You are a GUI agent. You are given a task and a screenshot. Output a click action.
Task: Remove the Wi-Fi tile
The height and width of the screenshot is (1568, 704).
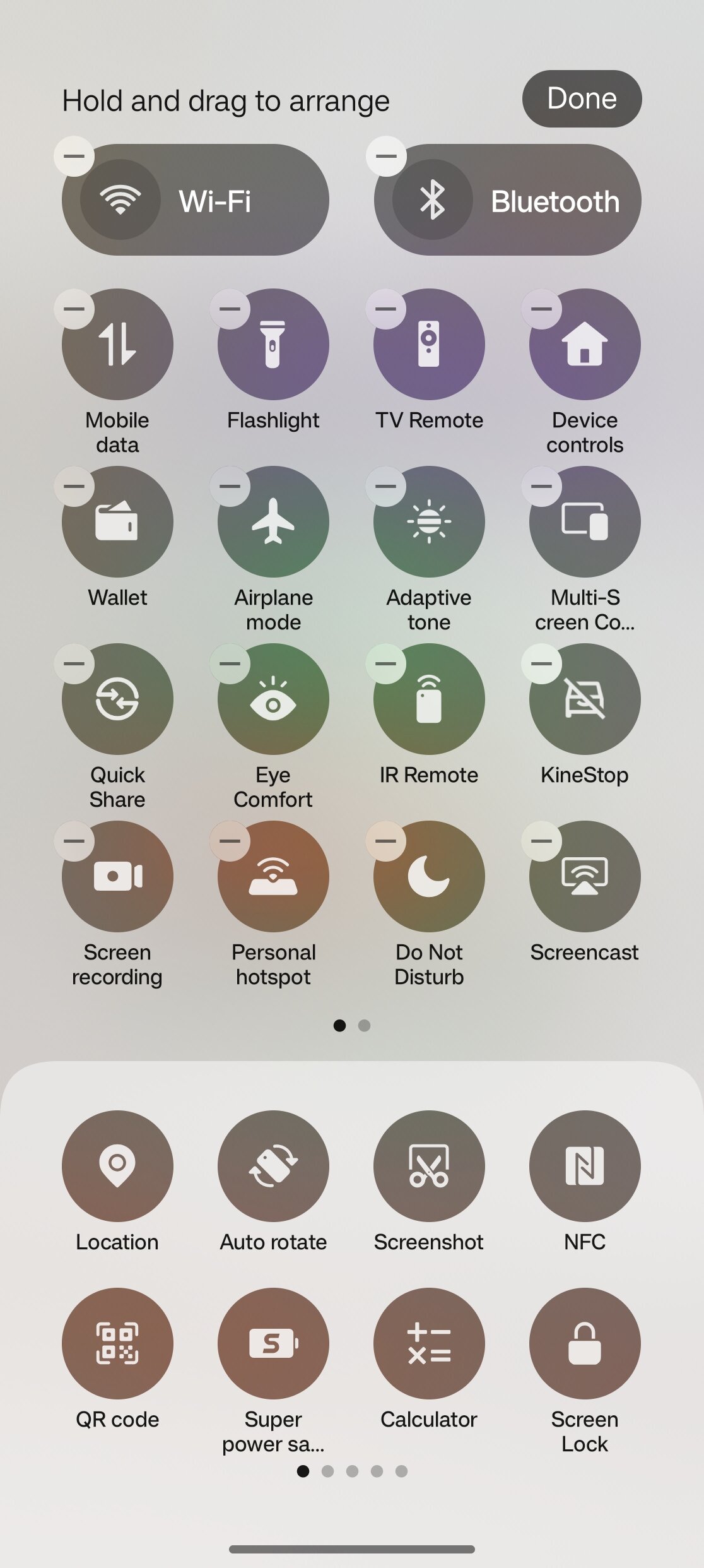[x=74, y=156]
